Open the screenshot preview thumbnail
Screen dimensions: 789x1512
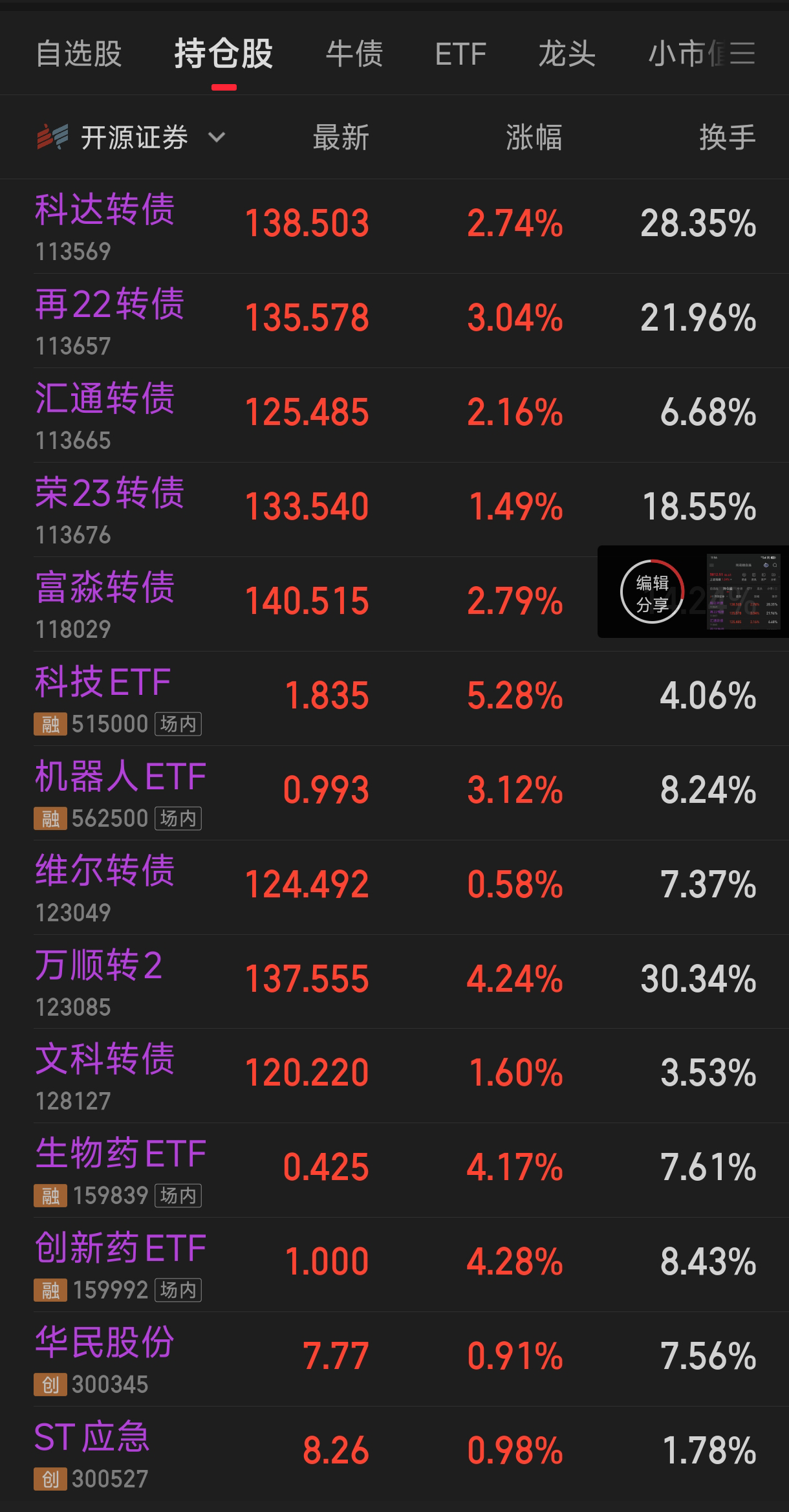coord(744,591)
